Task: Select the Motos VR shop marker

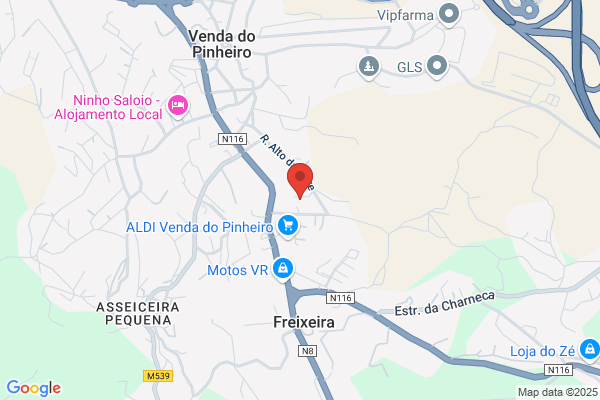Action: pos(283,269)
